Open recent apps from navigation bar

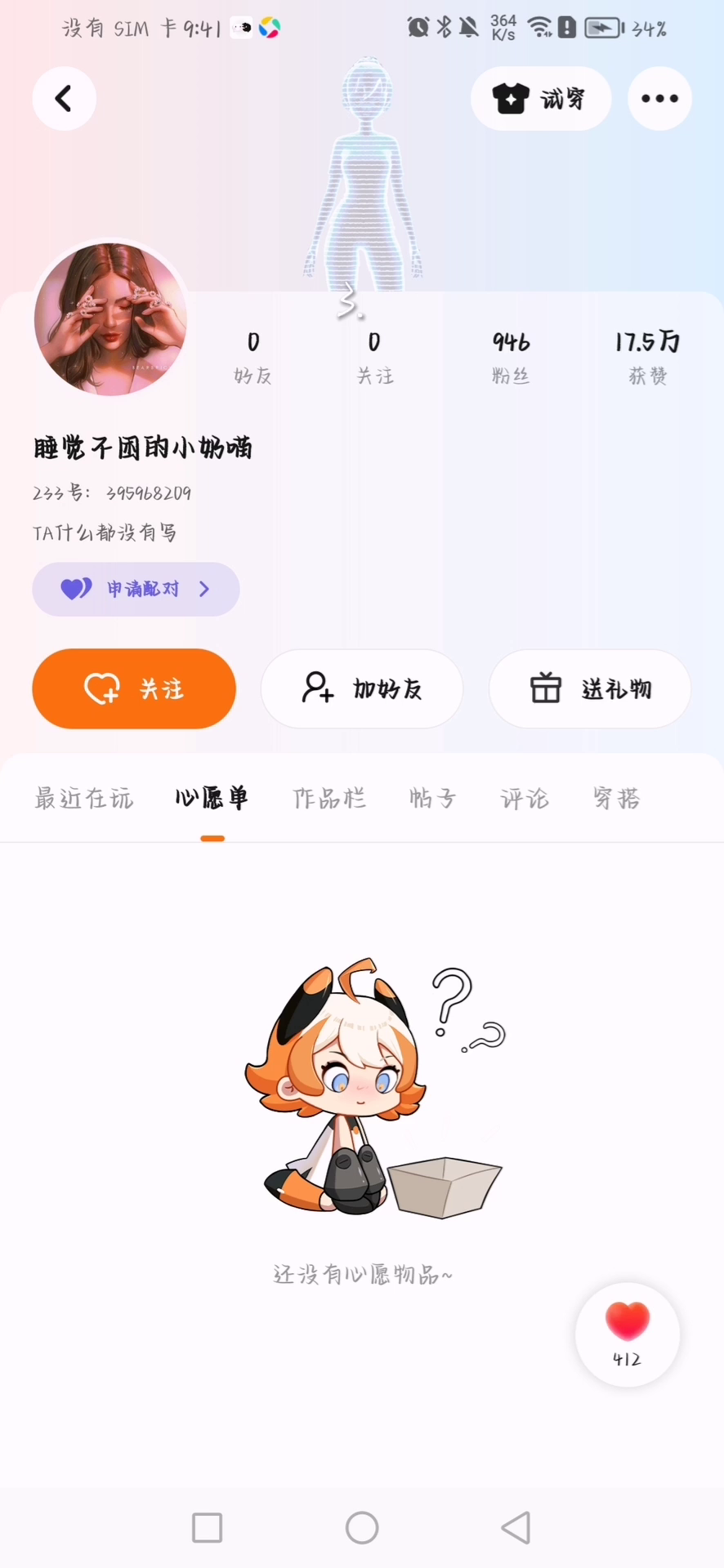pyautogui.click(x=207, y=1527)
